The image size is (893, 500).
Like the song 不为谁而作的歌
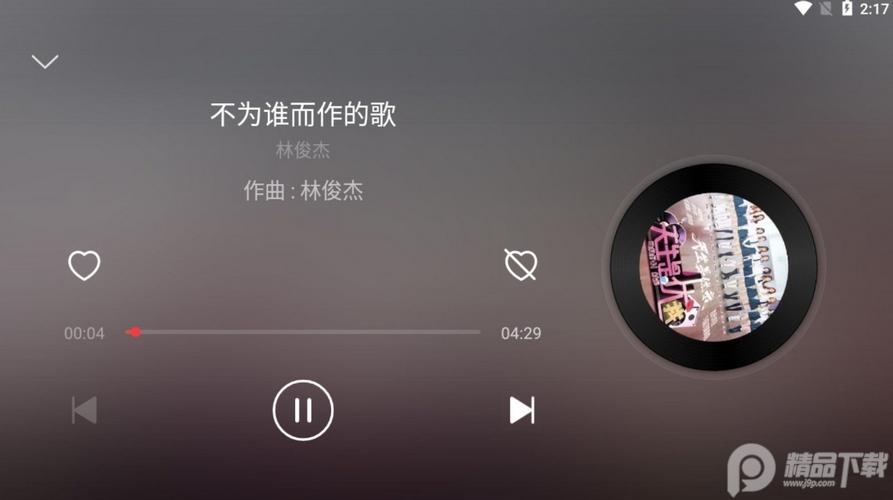[x=84, y=265]
